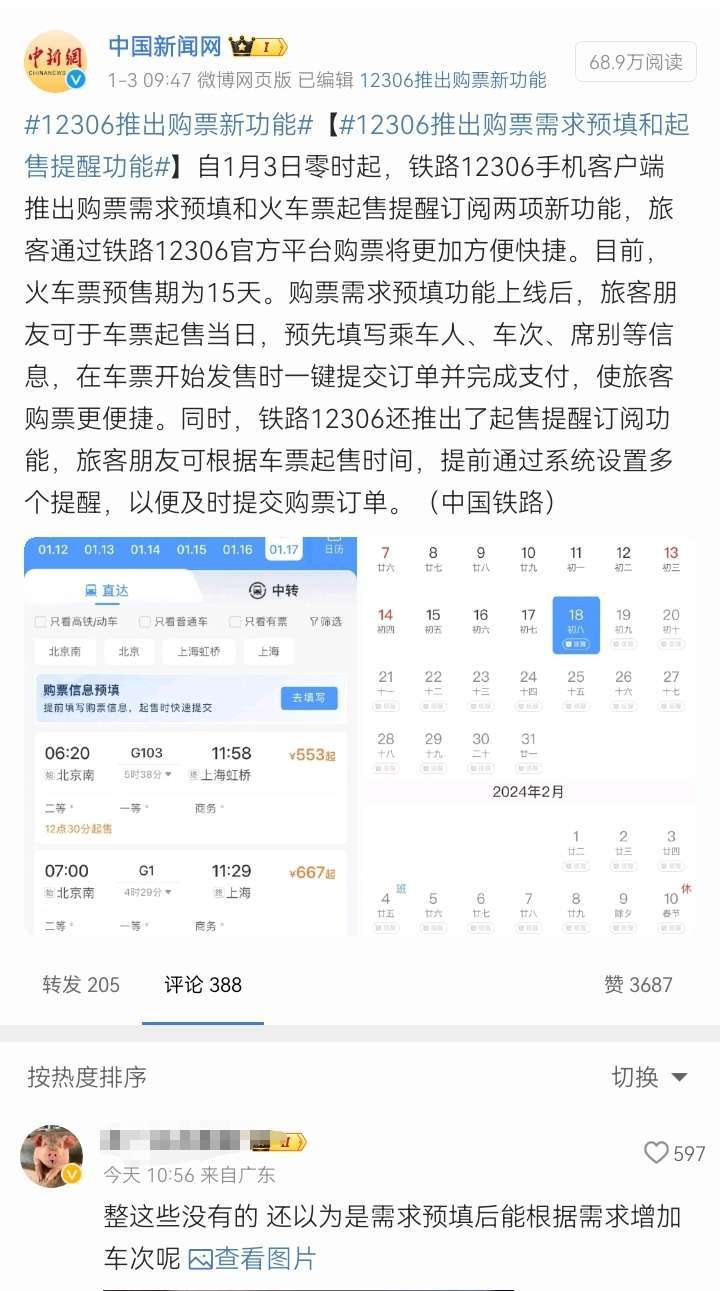Switch to the 转发 205 tab
The height and width of the screenshot is (1291, 720).
(81, 985)
